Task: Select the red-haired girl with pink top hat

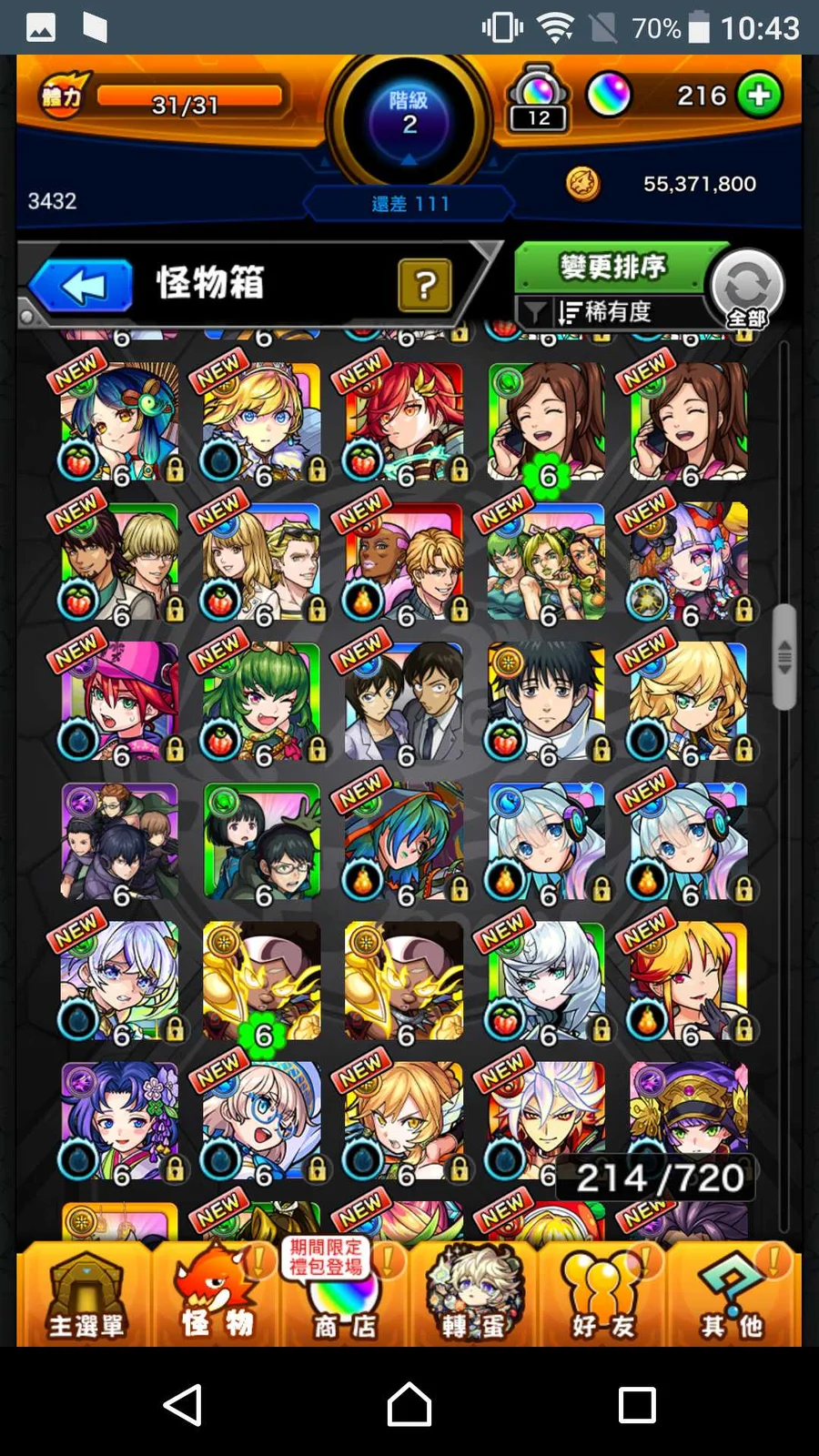Action: click(119, 702)
